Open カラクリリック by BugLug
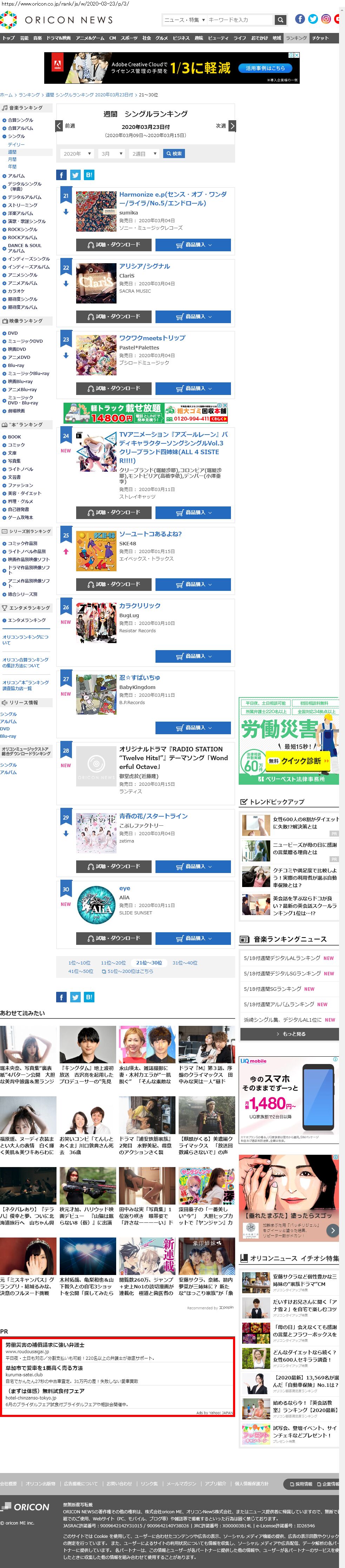Image resolution: width=345 pixels, height=1568 pixels. coord(140,606)
